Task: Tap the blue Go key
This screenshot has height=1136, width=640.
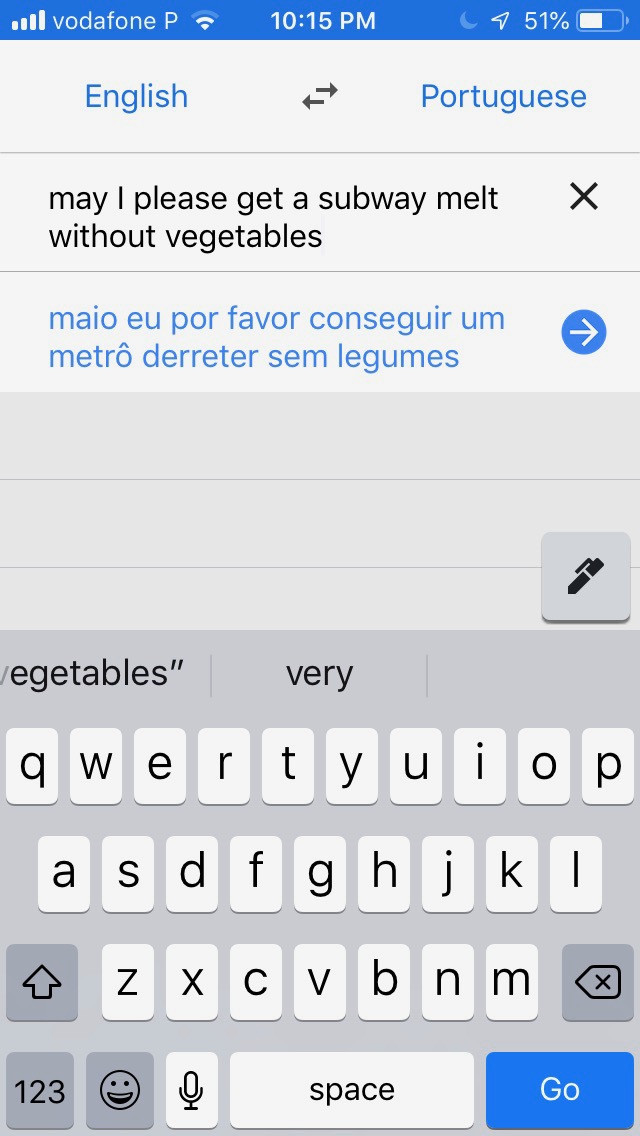Action: [x=559, y=1089]
